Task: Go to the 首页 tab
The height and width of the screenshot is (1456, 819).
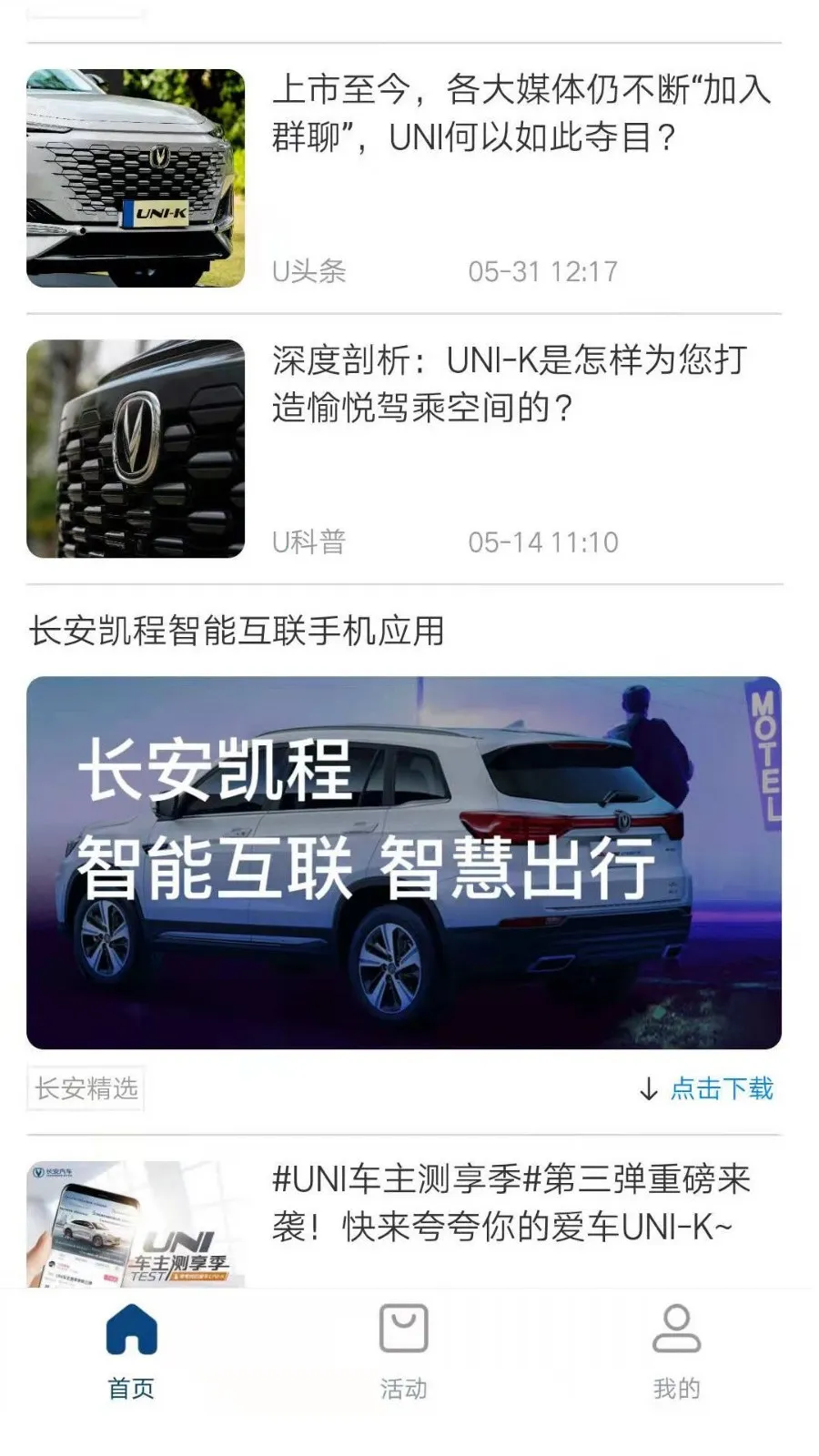Action: coord(132,1350)
